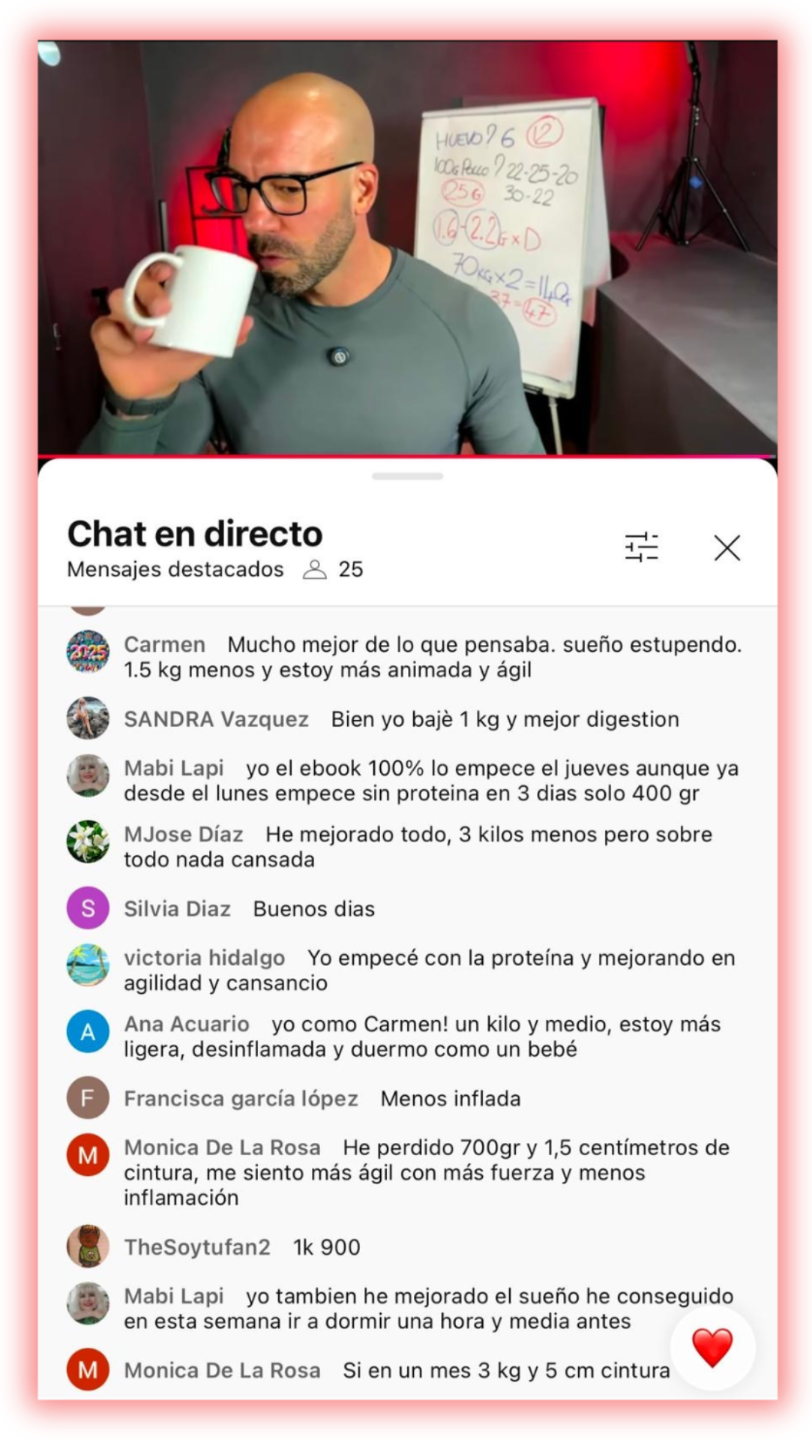Select Silvia Diaz's Buenos dias message
Image resolution: width=812 pixels, height=1440 pixels.
click(x=313, y=909)
